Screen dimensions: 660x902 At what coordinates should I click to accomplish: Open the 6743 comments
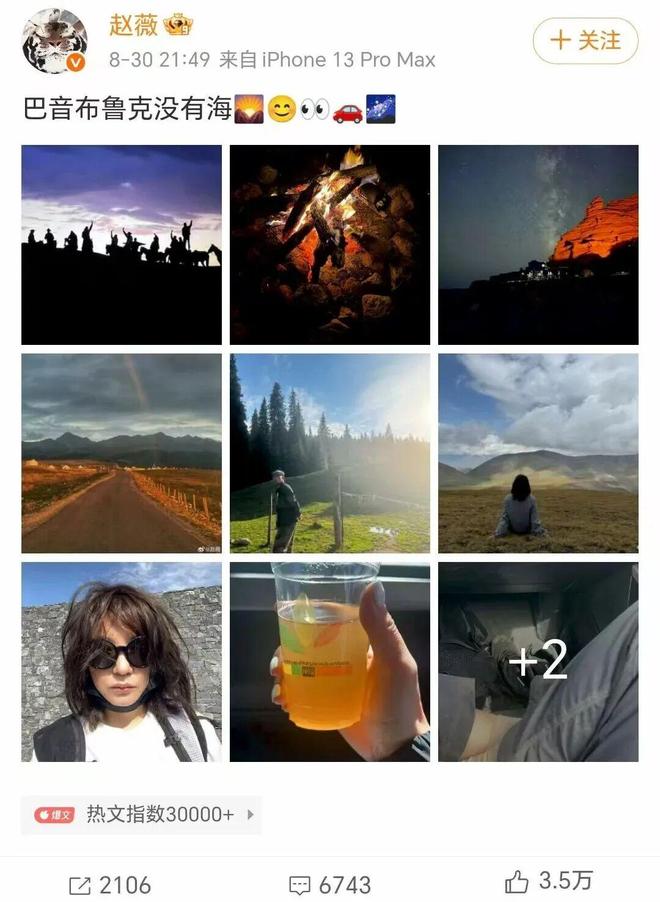330,884
